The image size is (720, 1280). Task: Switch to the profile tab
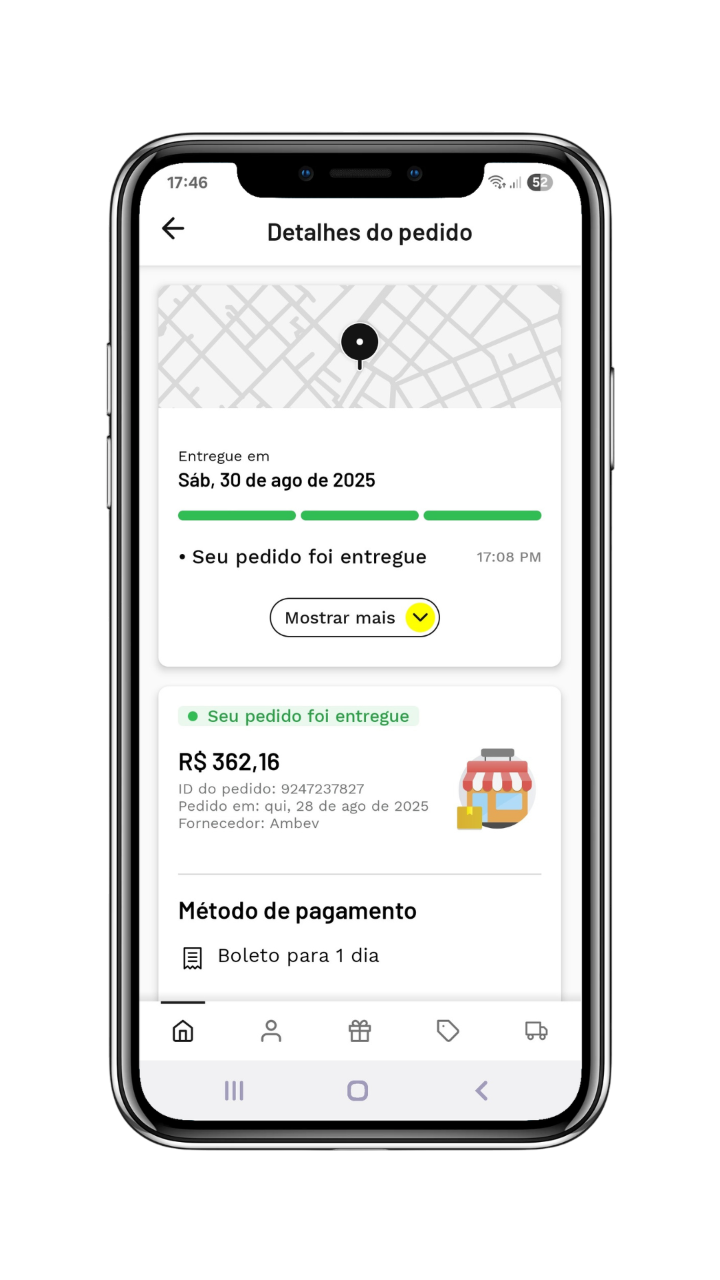click(271, 1031)
